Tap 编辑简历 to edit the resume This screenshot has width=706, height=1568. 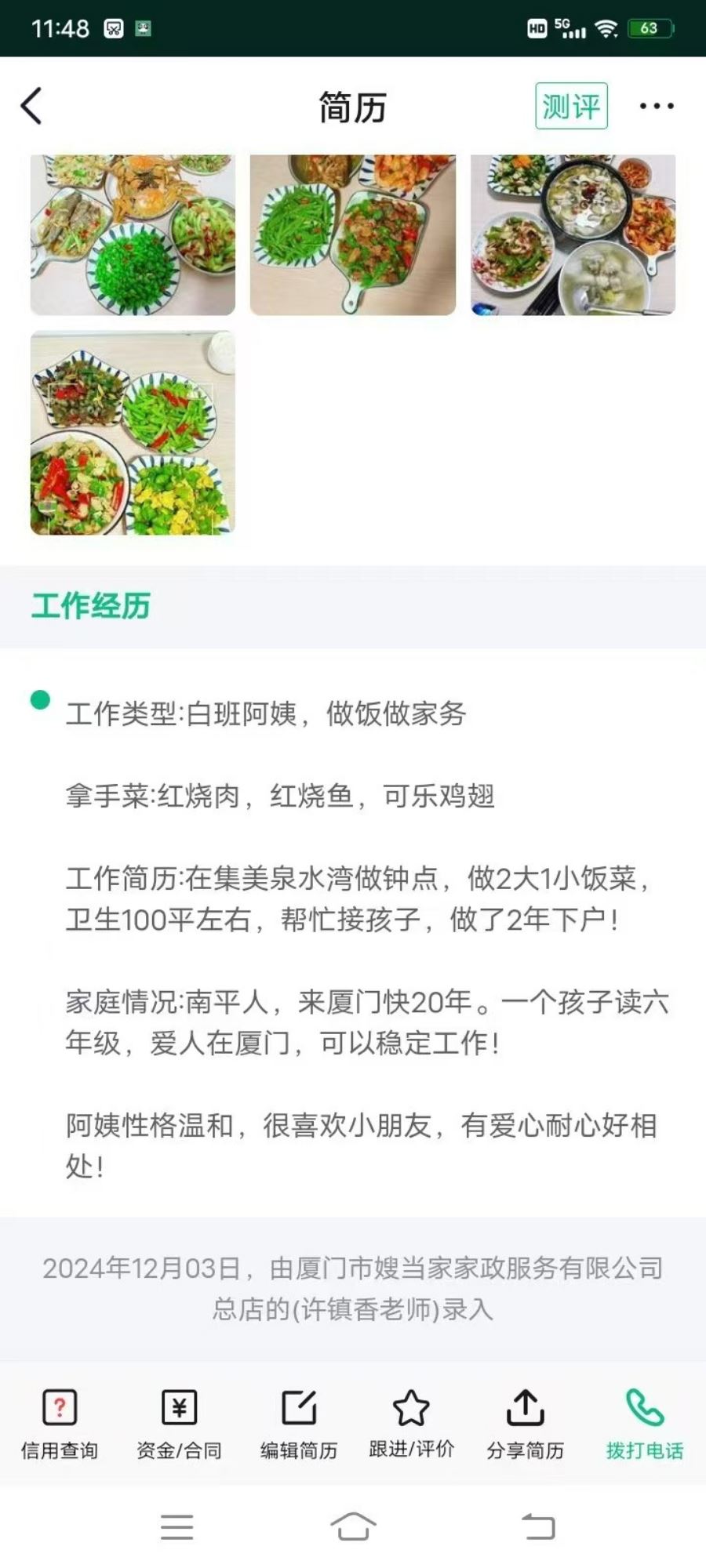[x=298, y=1423]
